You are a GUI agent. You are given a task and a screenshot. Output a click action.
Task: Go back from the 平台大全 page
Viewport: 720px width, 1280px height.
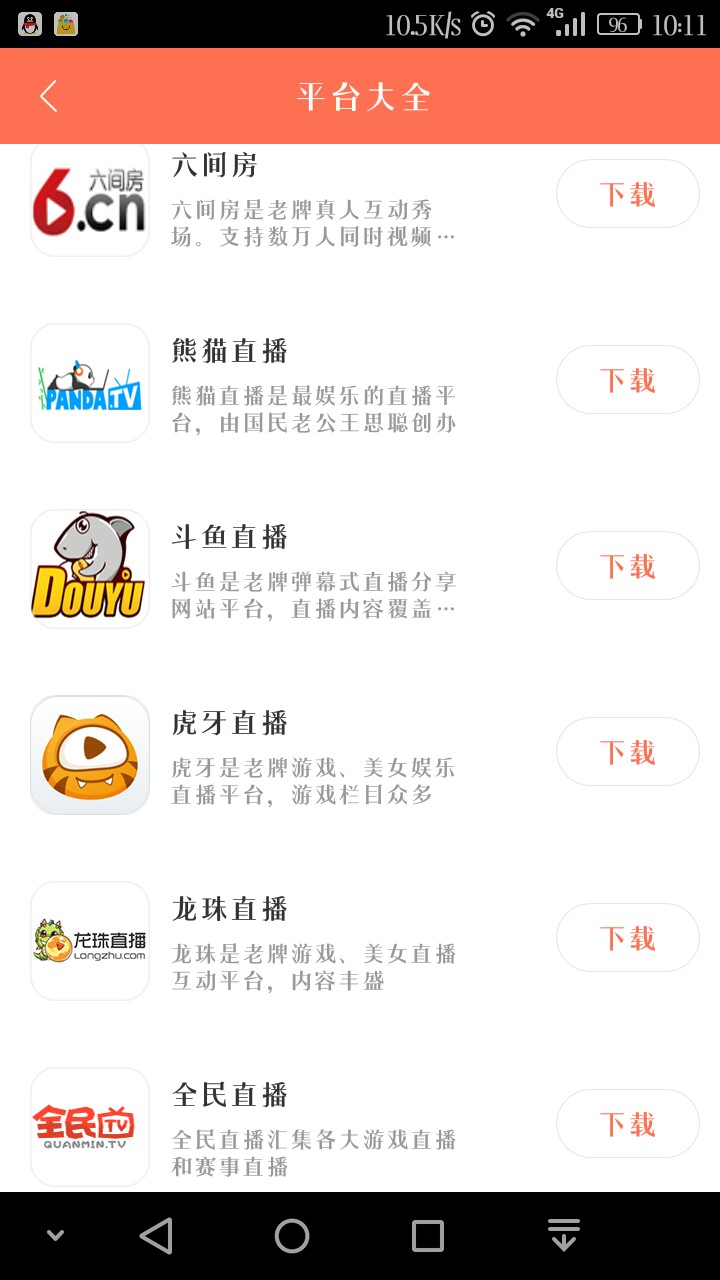[x=48, y=96]
